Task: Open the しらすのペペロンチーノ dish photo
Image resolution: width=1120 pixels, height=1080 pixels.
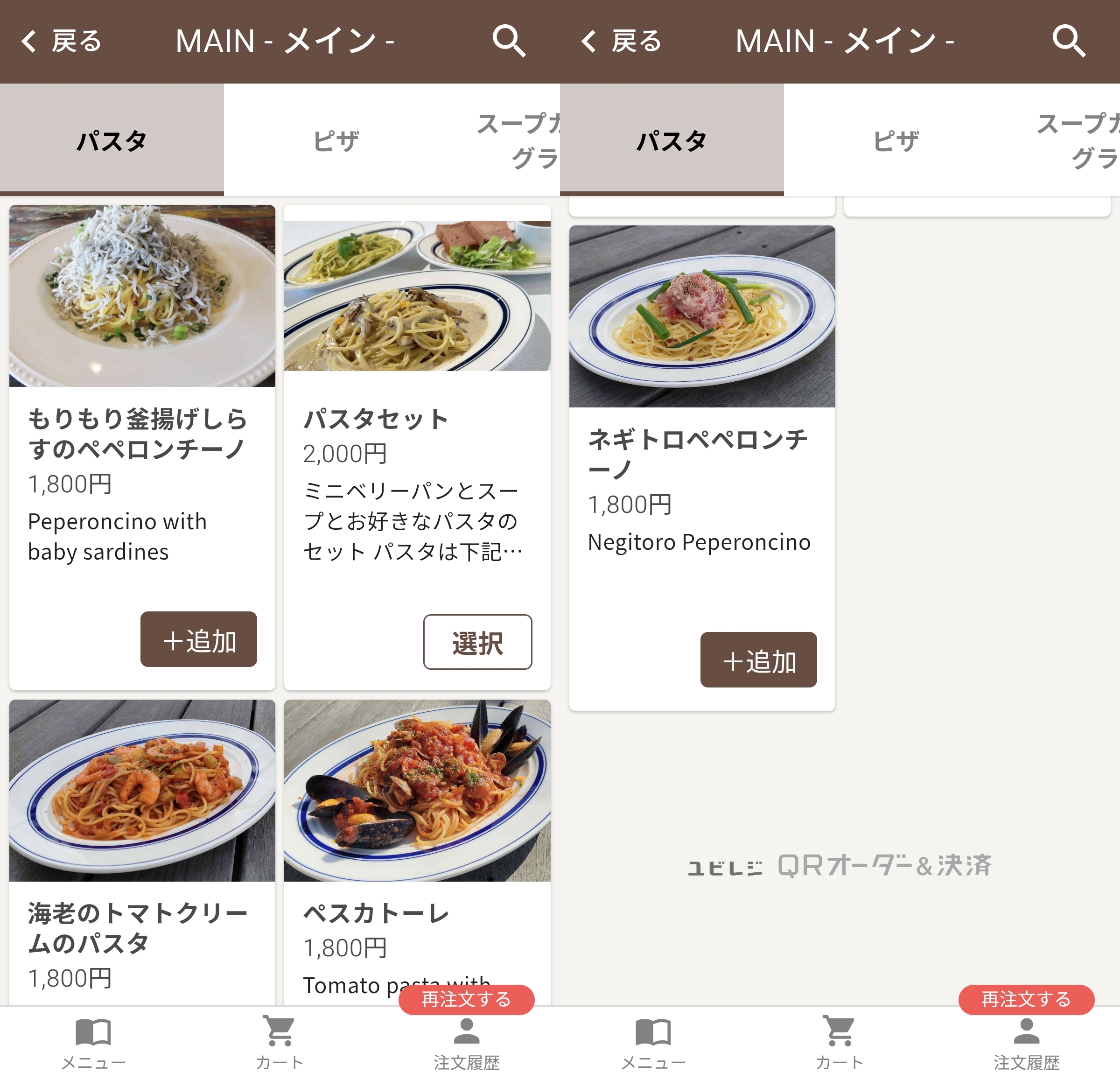Action: pos(142,295)
